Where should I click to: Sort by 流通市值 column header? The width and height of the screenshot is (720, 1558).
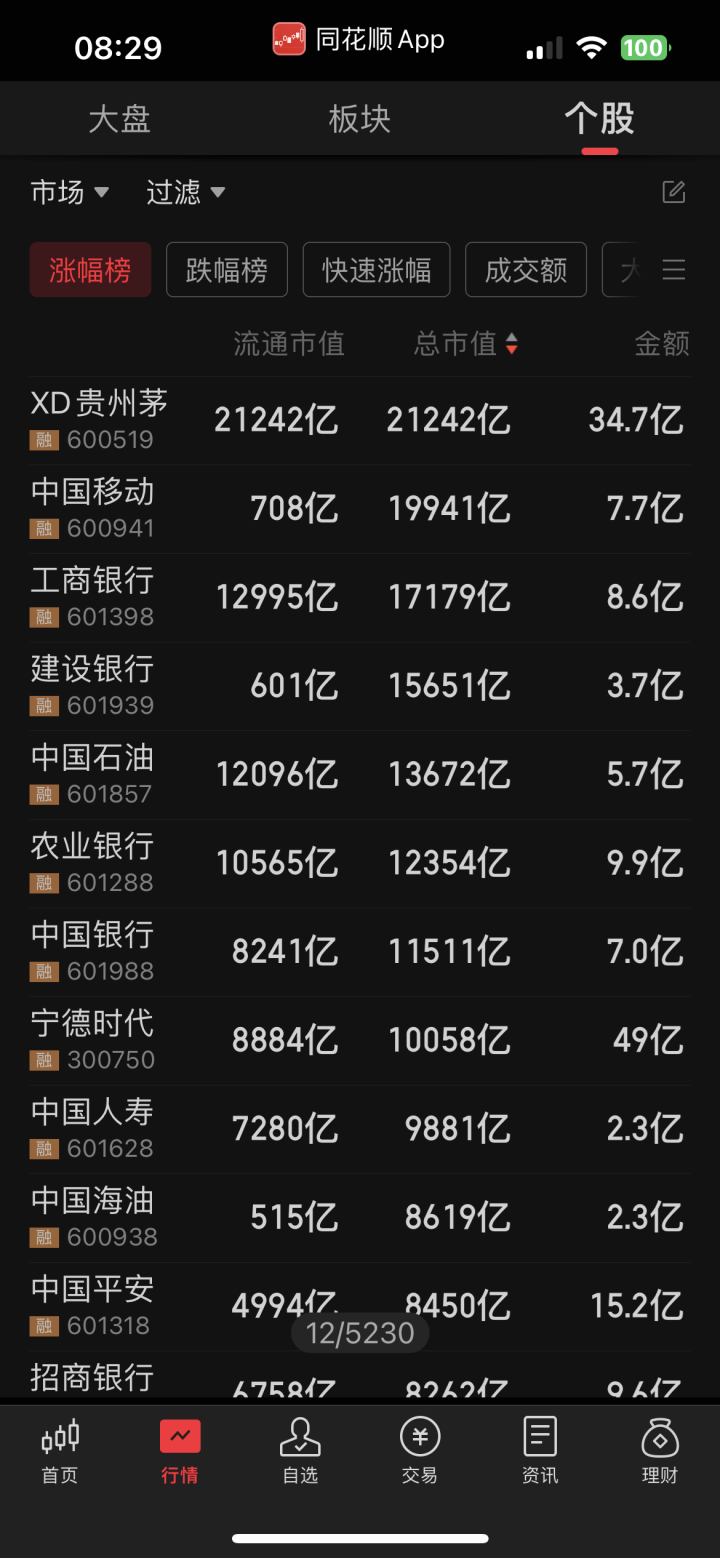(288, 344)
